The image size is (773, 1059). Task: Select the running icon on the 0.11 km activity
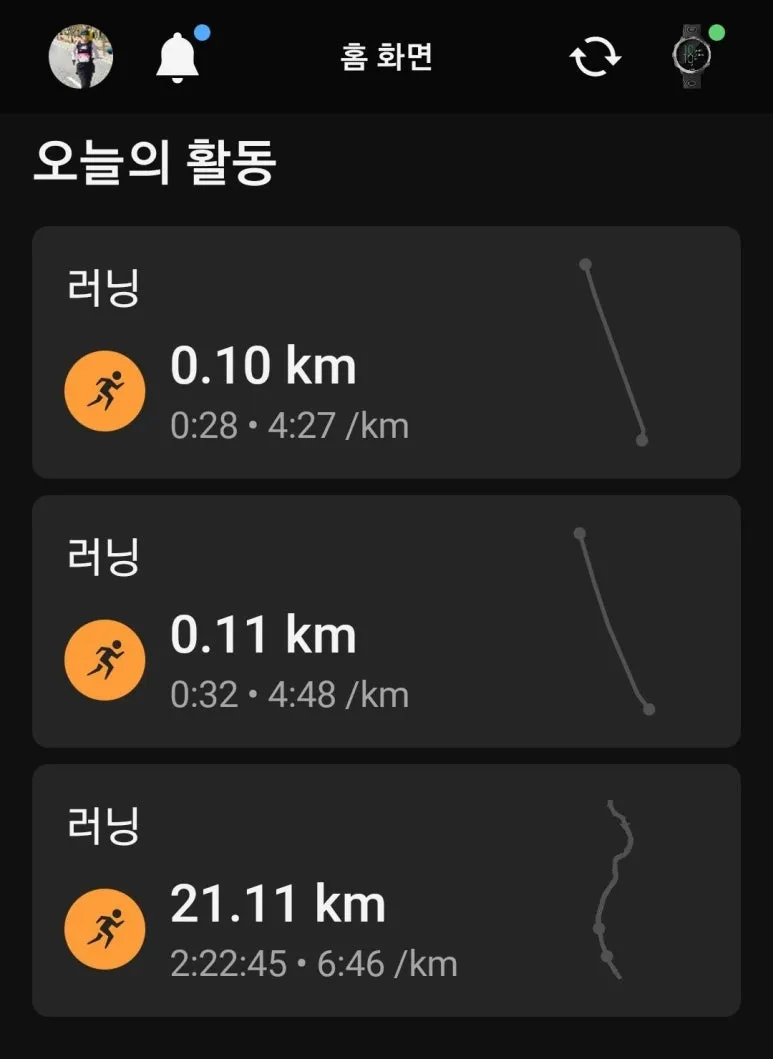coord(105,659)
